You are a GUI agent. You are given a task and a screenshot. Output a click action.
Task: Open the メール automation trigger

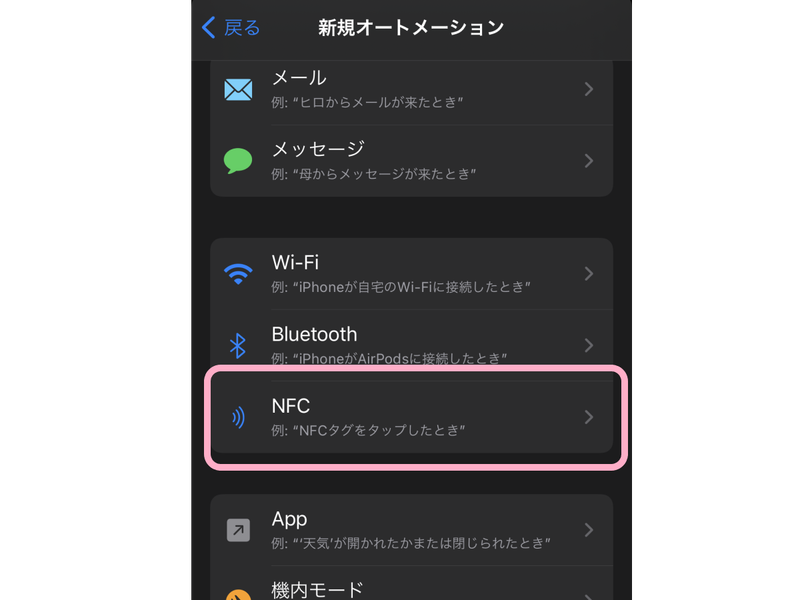point(410,89)
